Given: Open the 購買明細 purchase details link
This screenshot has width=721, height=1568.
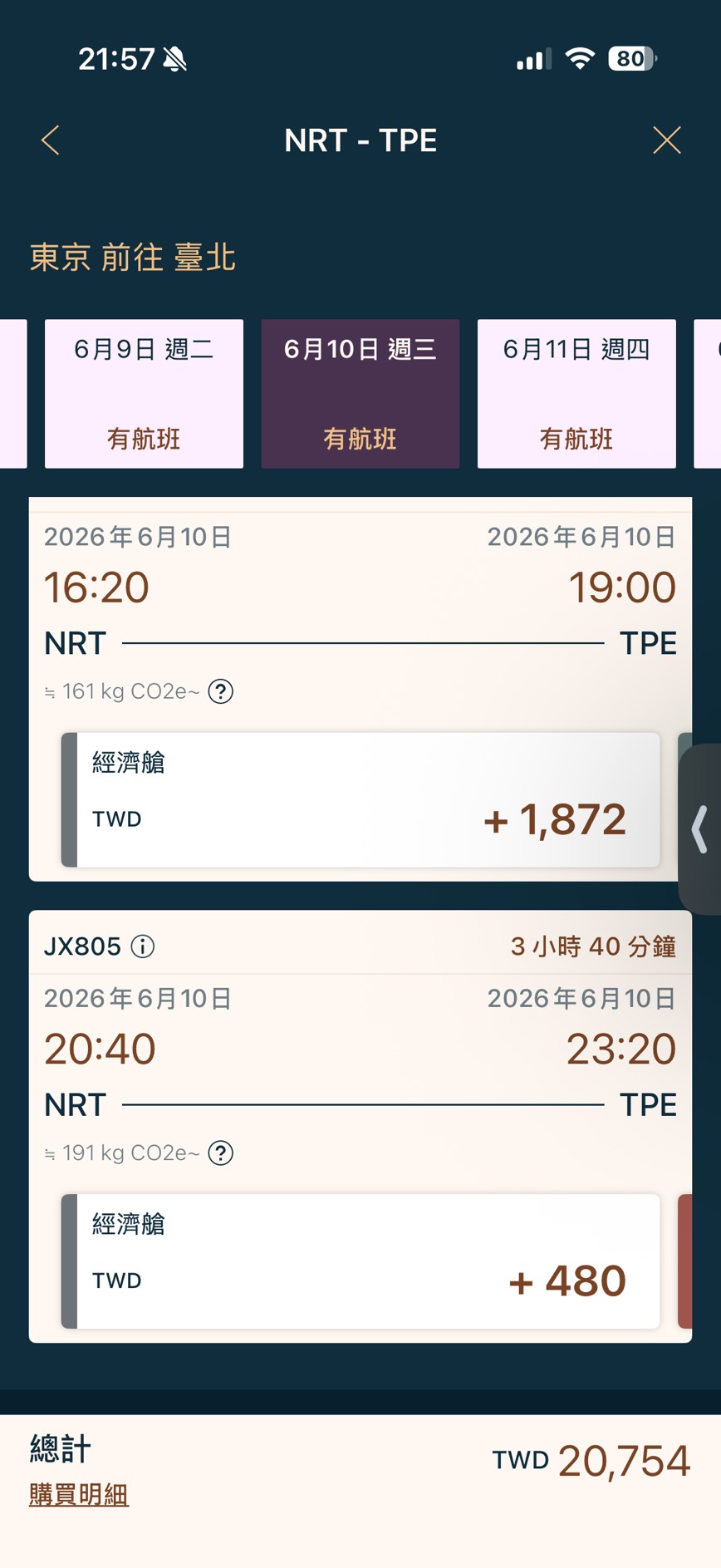Looking at the screenshot, I should (x=79, y=1495).
